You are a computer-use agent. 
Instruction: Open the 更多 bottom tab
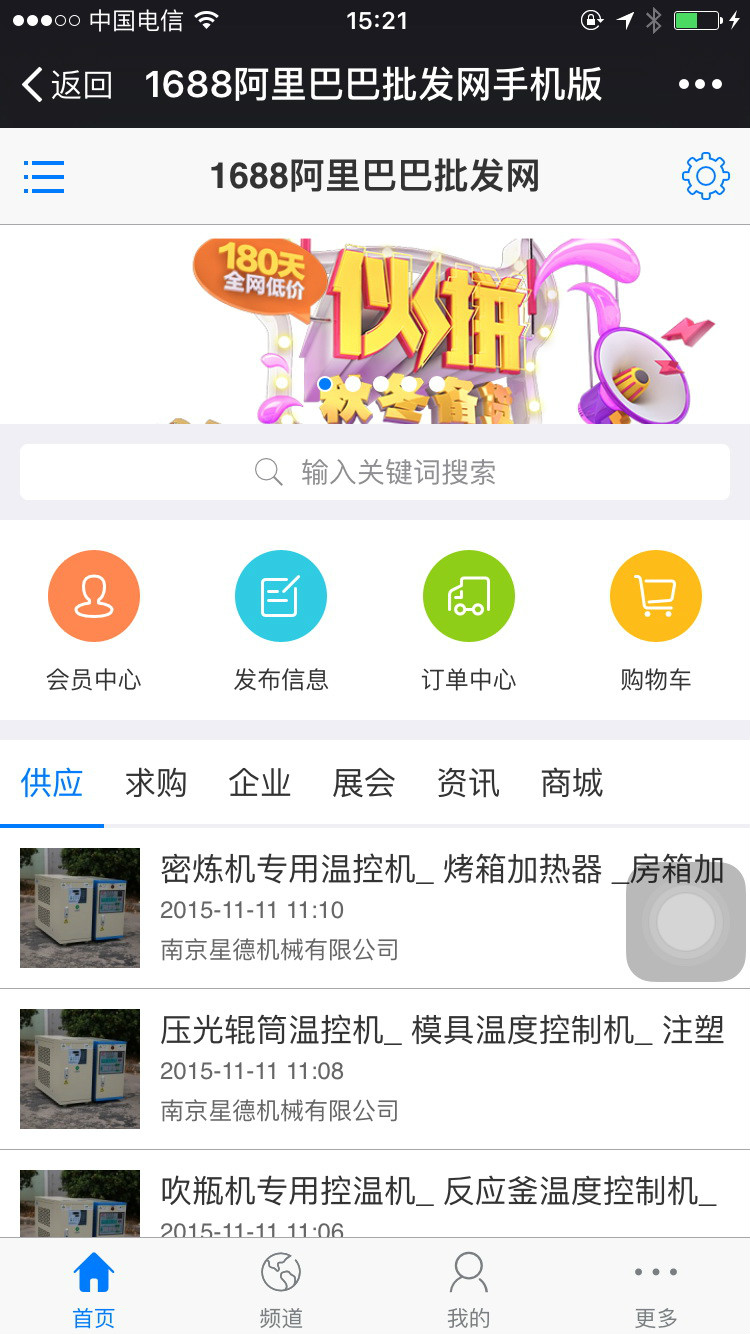click(656, 1288)
